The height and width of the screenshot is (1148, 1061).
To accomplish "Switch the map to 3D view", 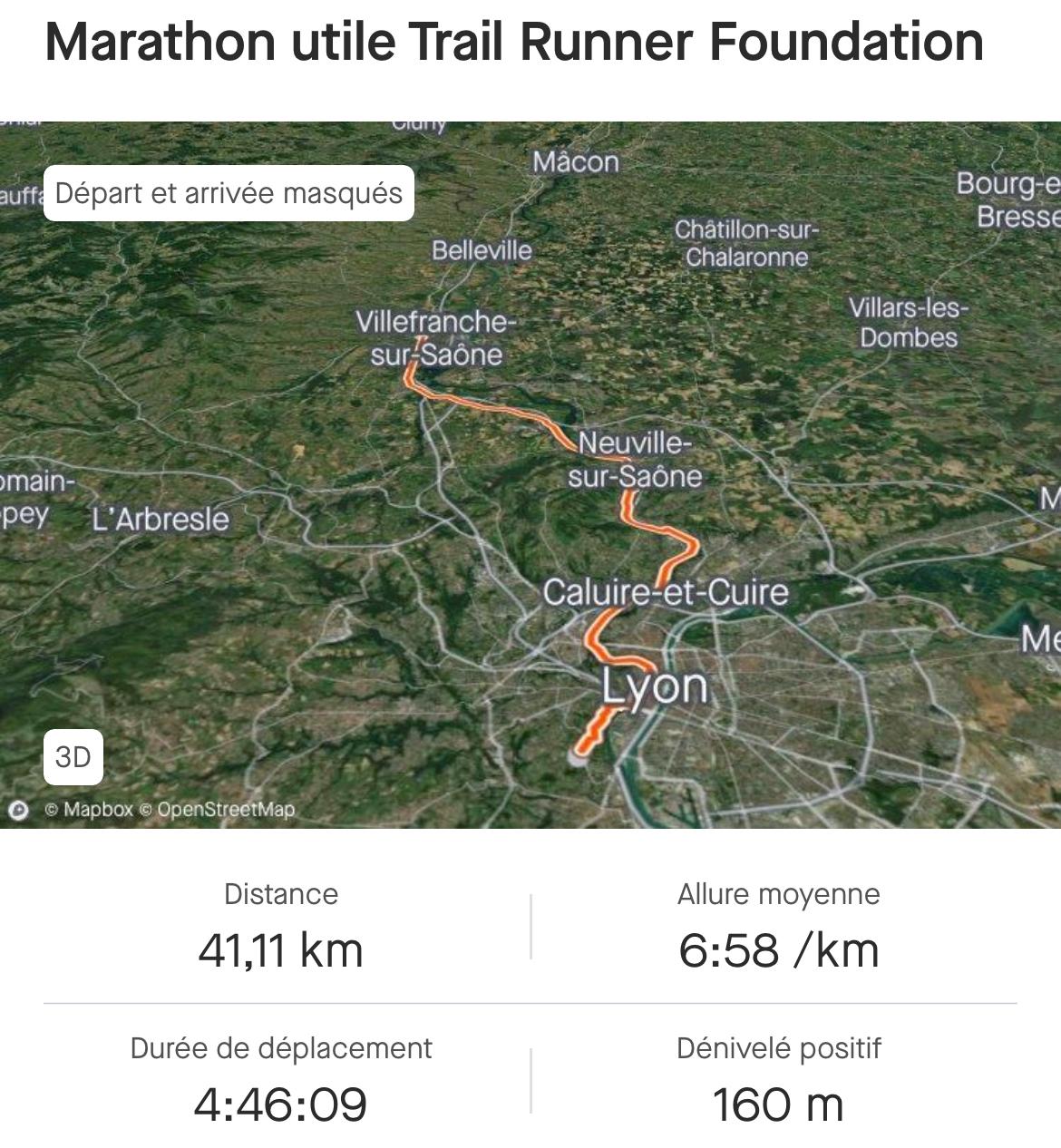I will tap(73, 756).
